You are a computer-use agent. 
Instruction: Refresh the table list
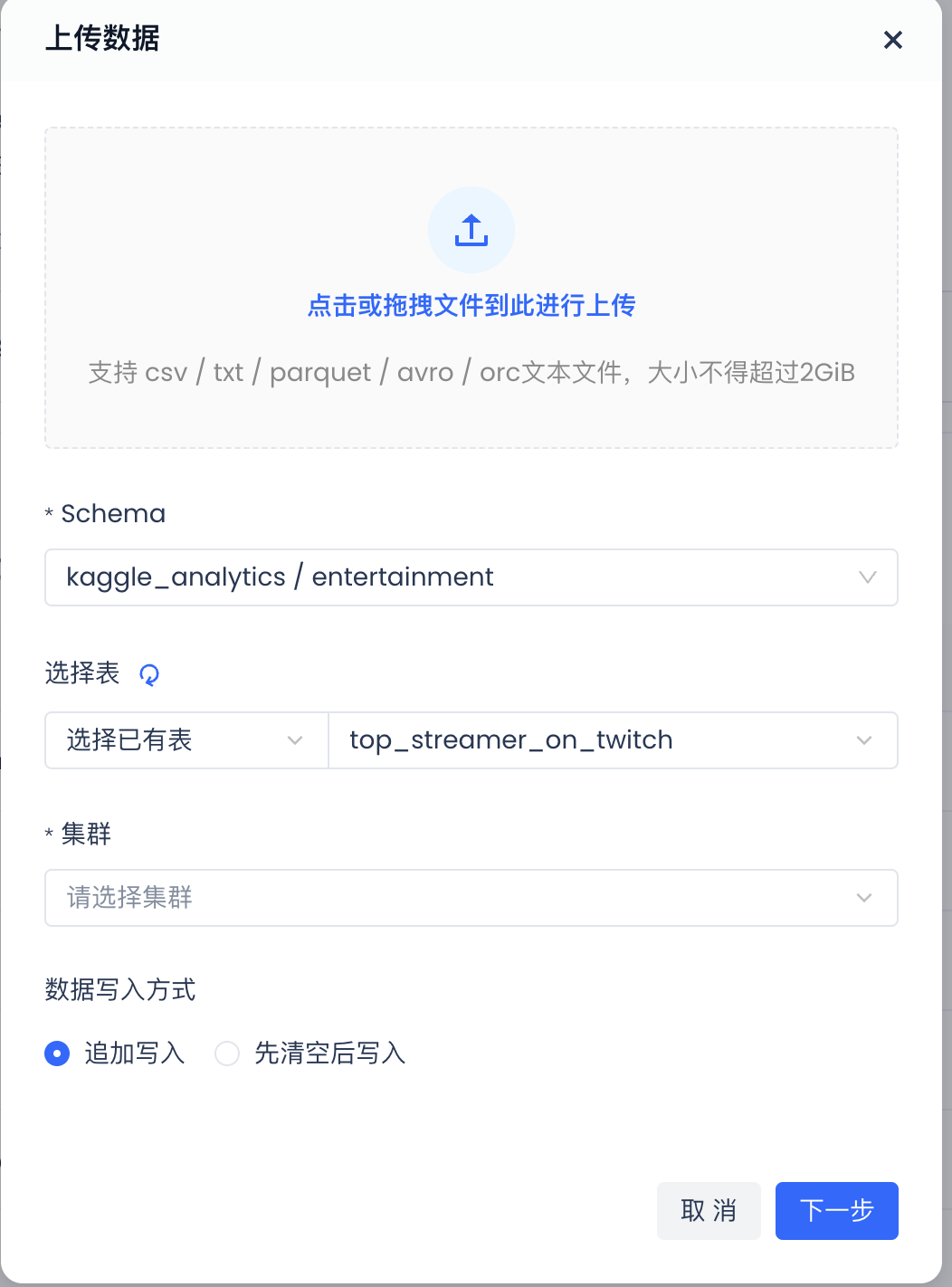tap(149, 674)
